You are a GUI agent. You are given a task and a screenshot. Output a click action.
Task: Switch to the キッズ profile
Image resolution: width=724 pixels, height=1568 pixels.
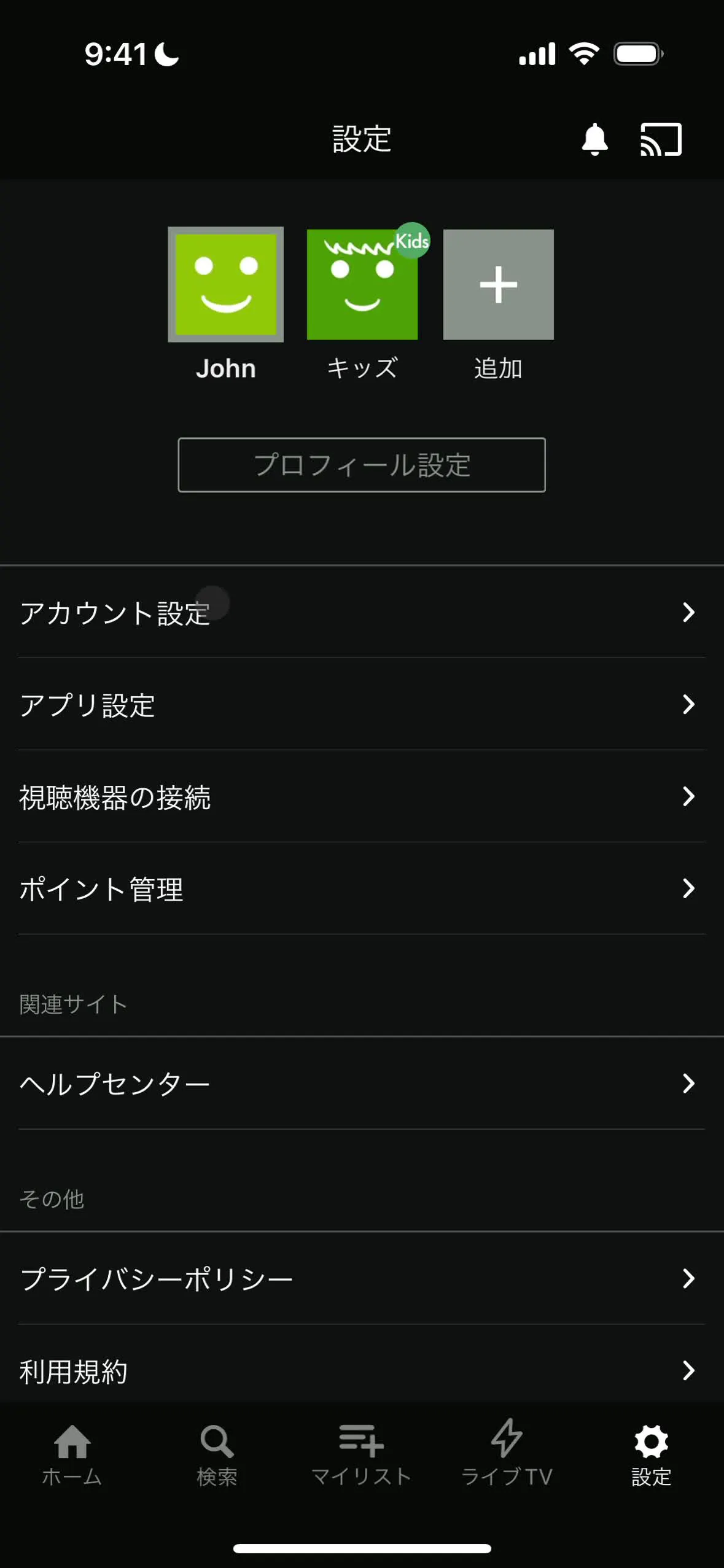click(x=362, y=285)
